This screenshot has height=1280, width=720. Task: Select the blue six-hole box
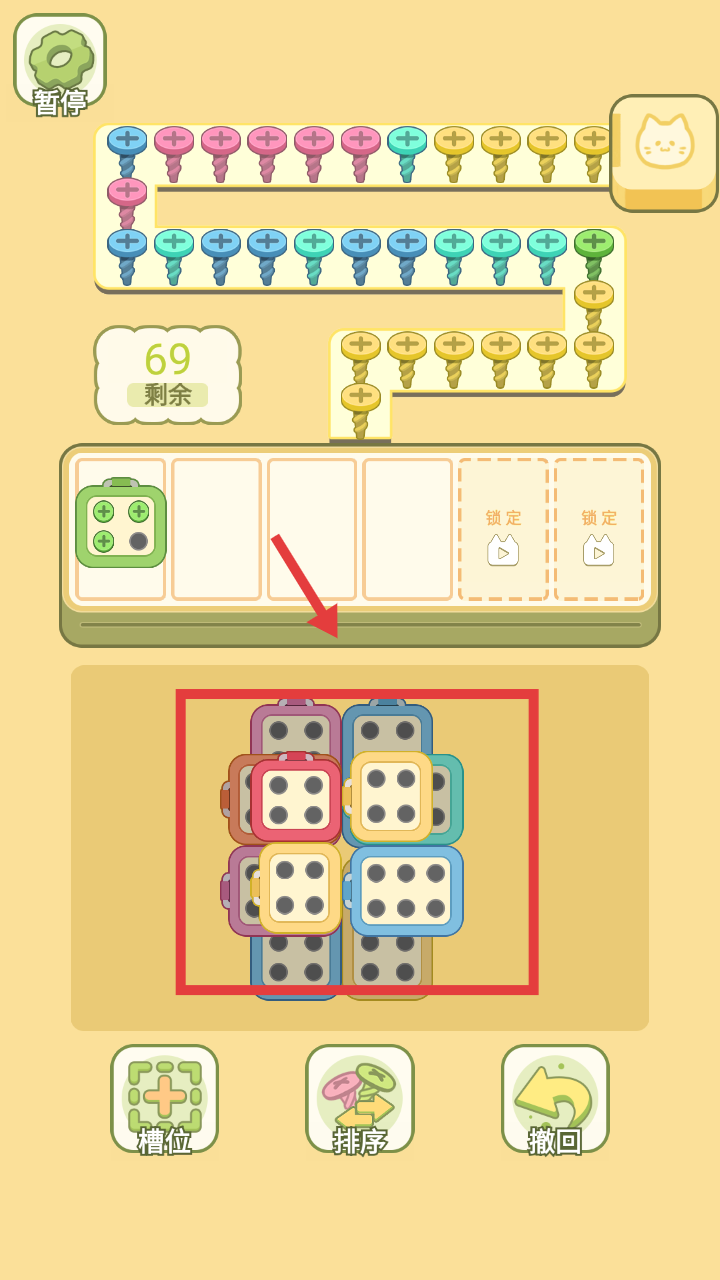pos(406,891)
